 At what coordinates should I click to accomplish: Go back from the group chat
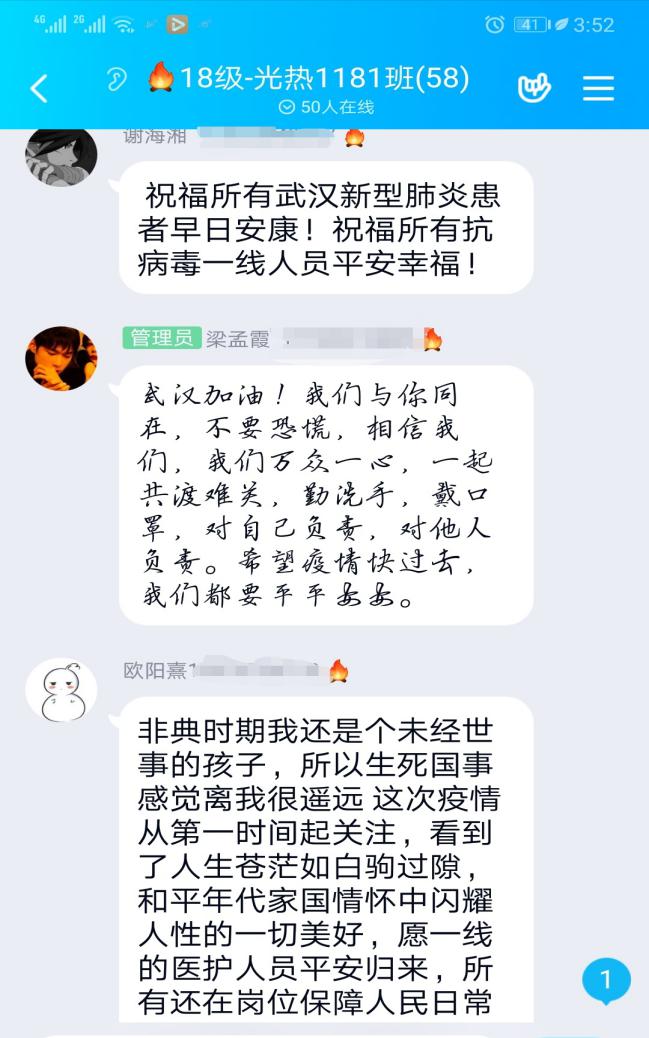tap(39, 88)
